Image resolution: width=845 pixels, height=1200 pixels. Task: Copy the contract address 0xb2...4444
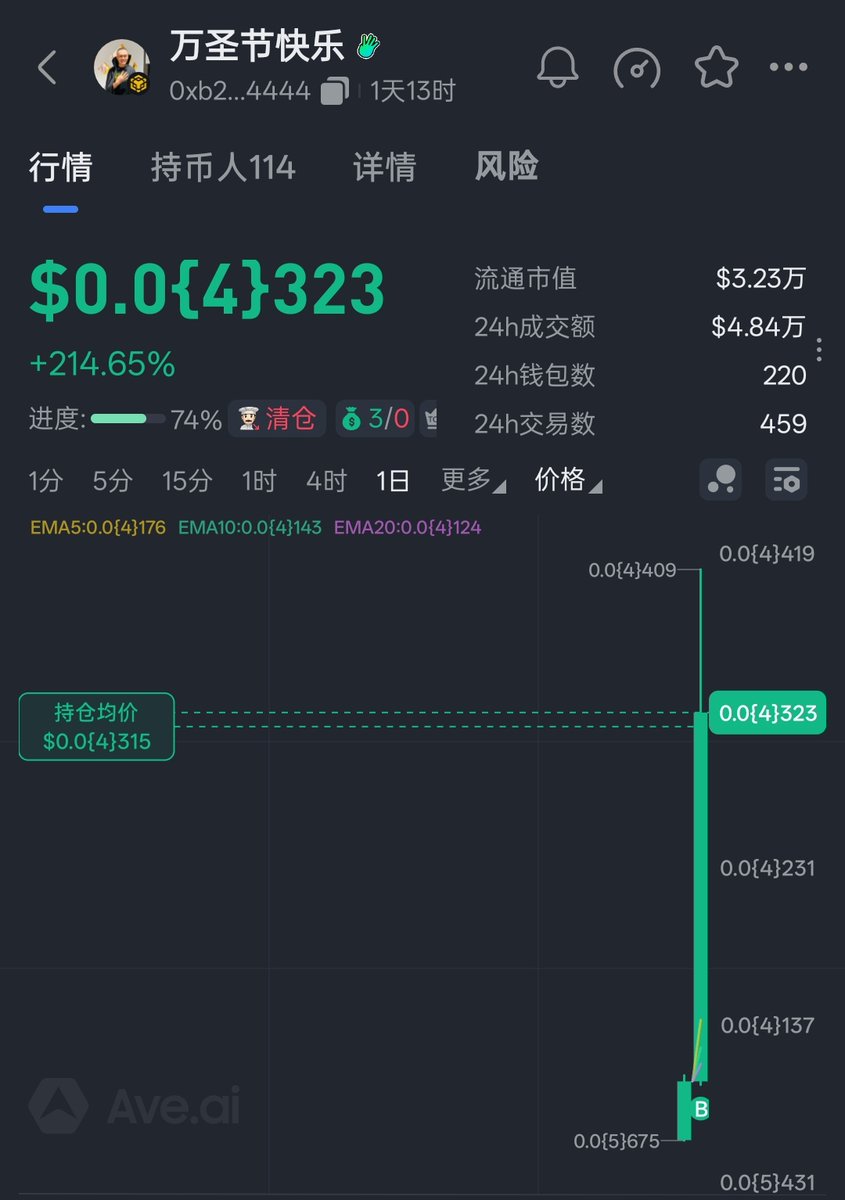point(335,92)
